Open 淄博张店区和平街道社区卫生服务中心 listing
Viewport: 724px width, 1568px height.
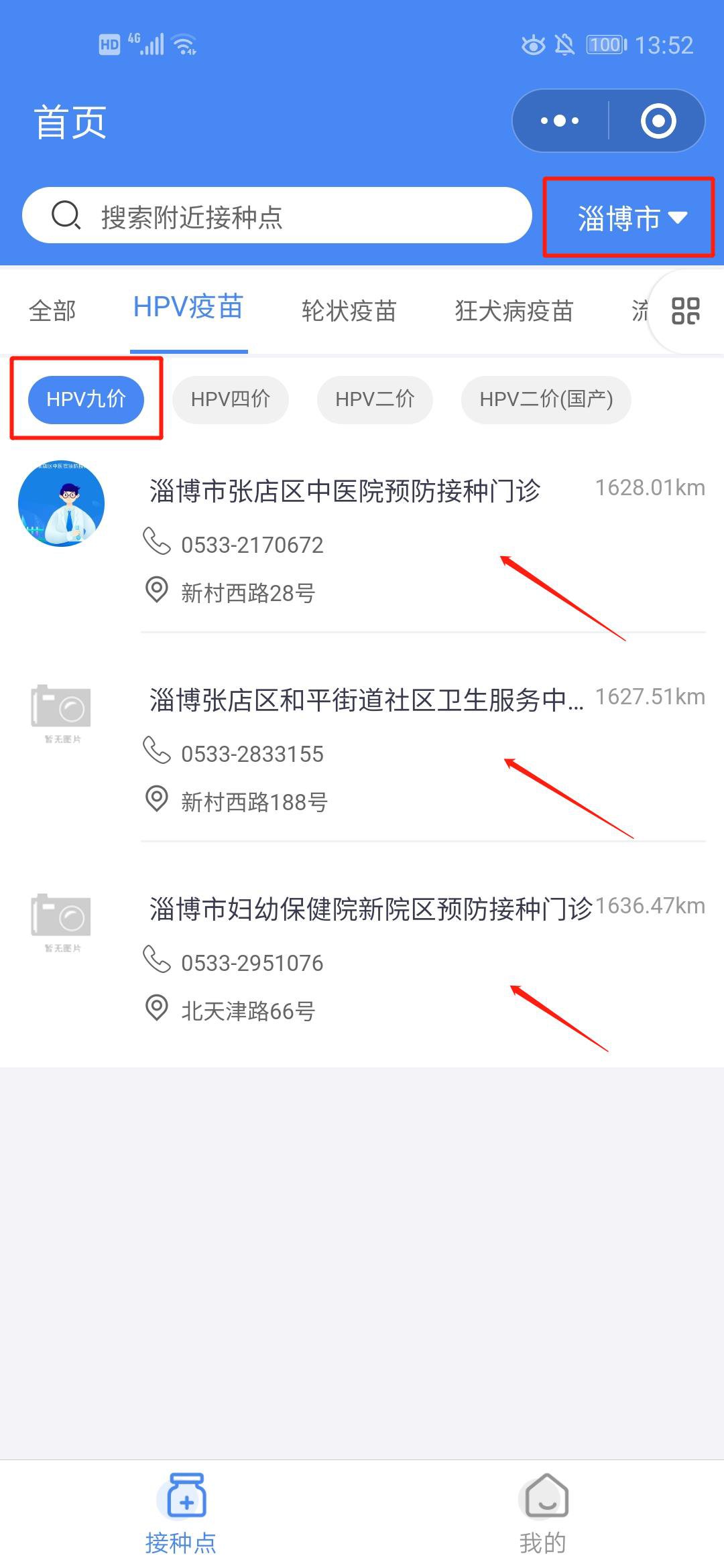[x=365, y=700]
